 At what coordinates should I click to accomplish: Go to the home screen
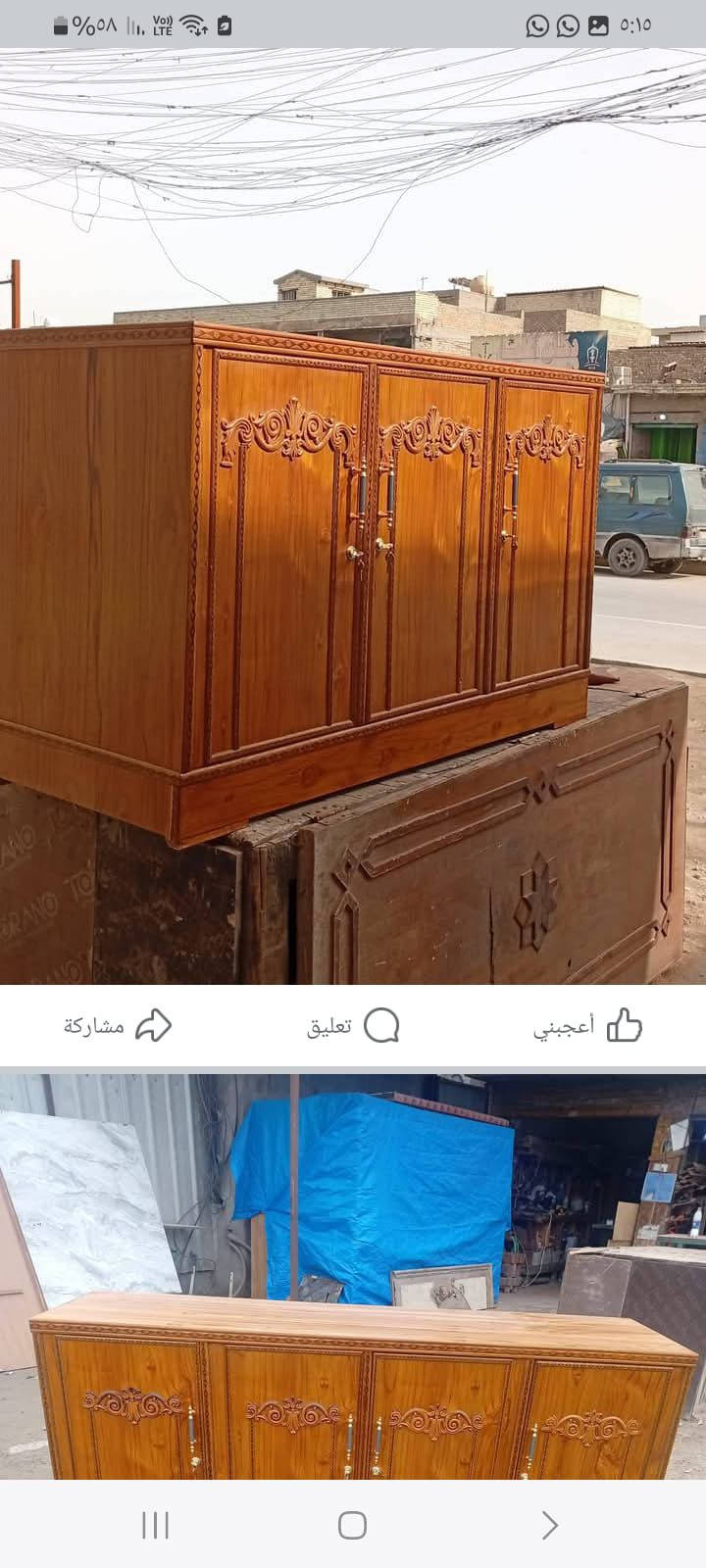(352, 1525)
